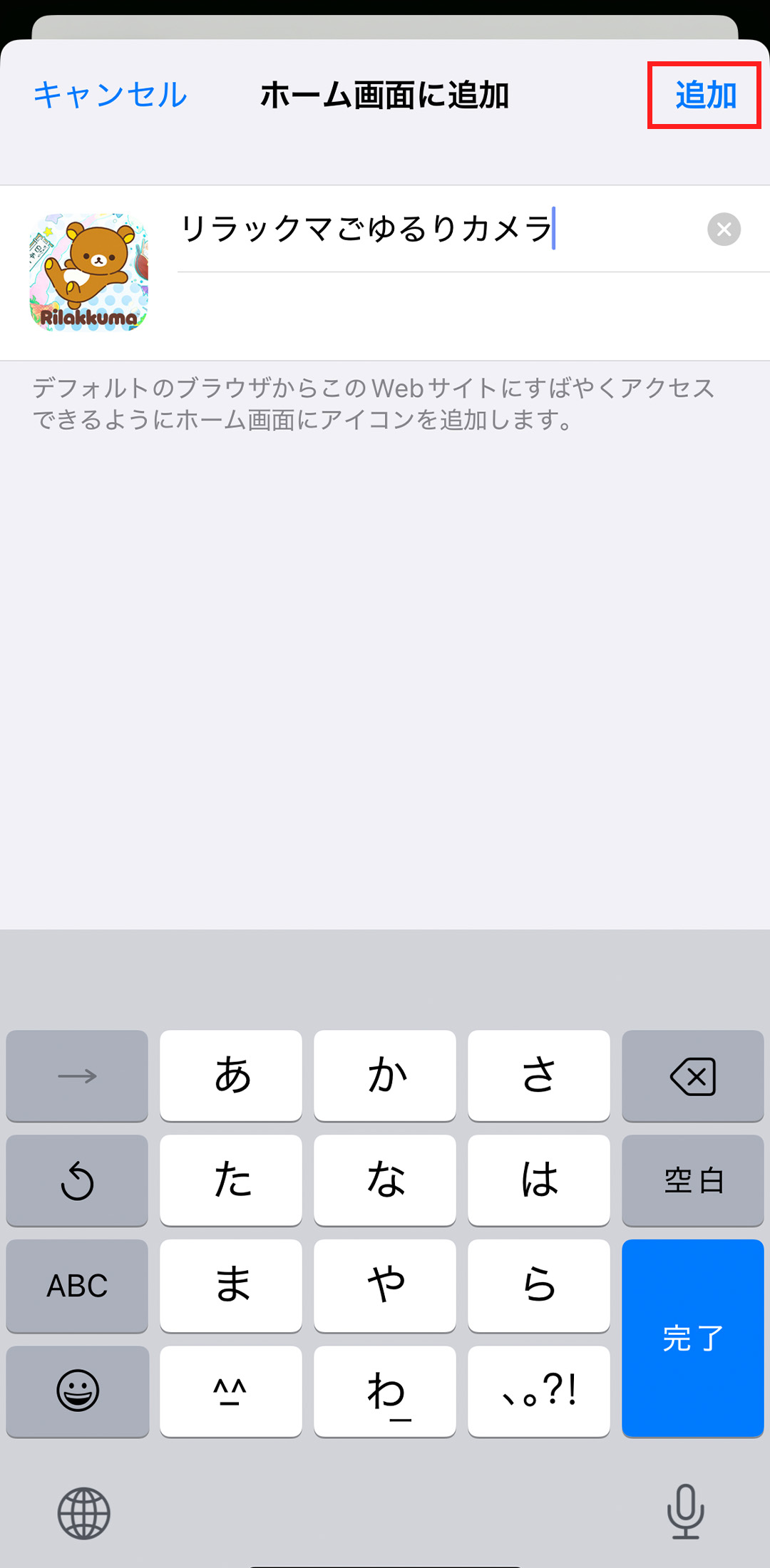Tap the backspace key on the keyboard
770x1568 pixels.
pyautogui.click(x=692, y=1076)
